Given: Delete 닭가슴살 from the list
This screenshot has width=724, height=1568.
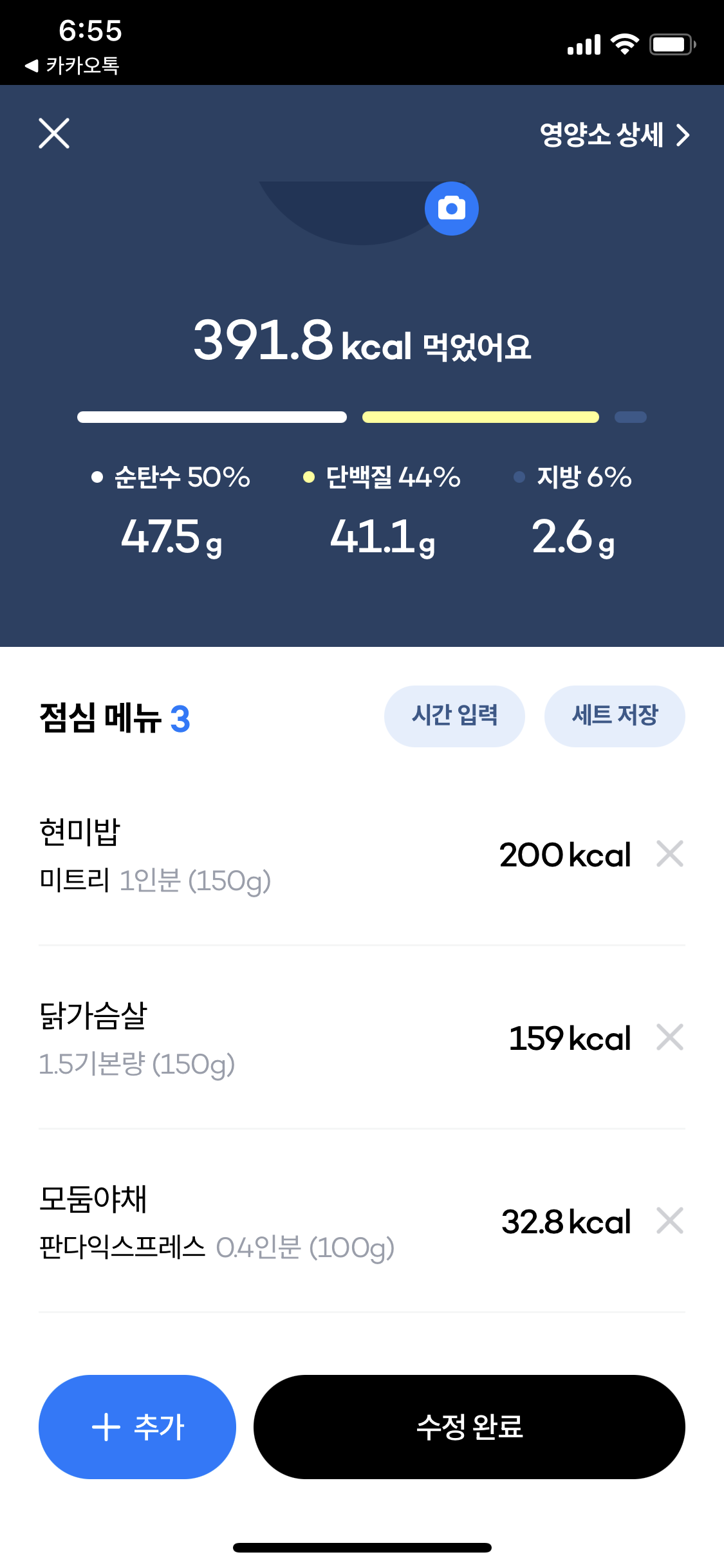Looking at the screenshot, I should 670,1038.
